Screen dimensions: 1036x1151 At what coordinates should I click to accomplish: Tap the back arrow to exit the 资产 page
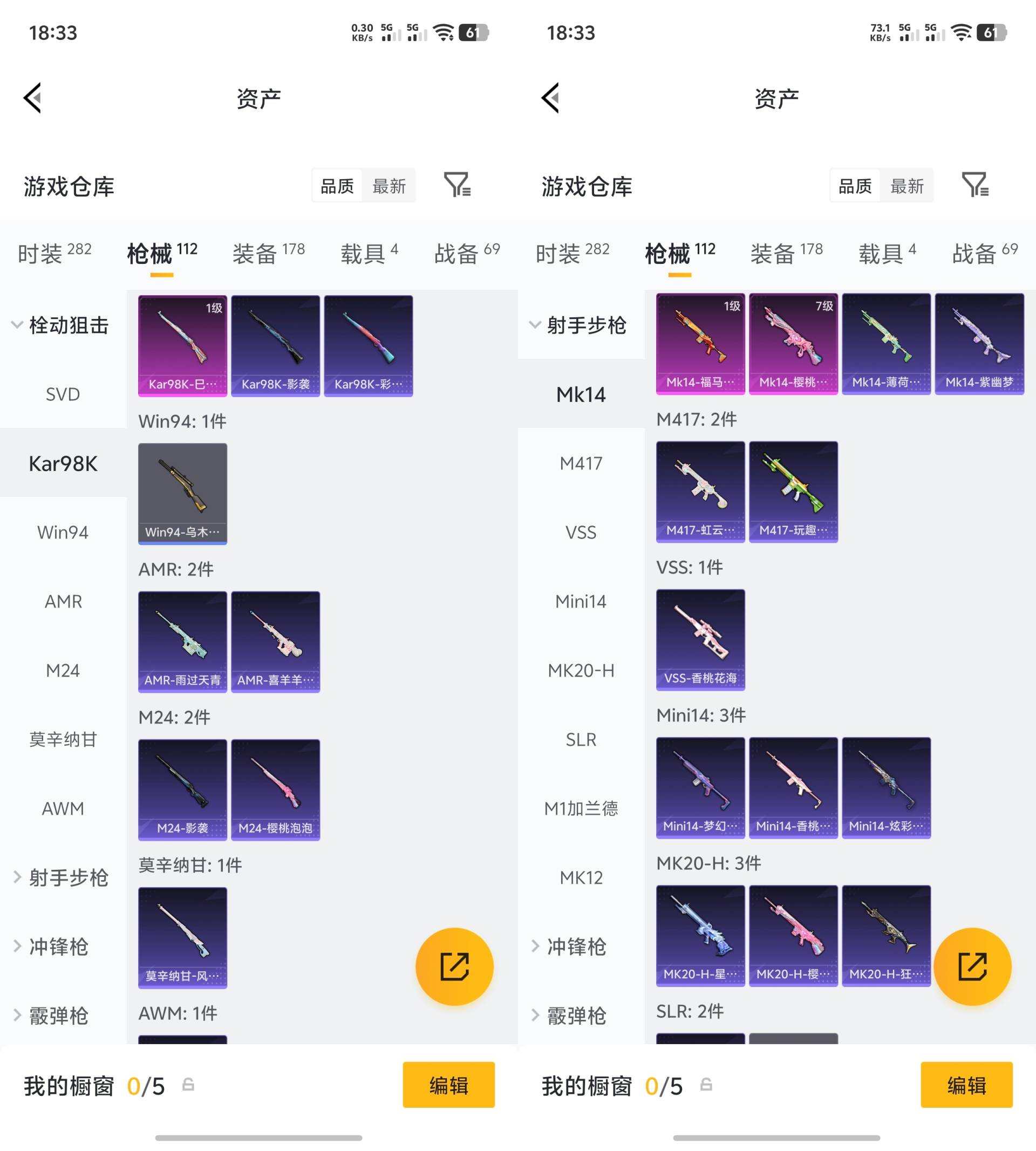[32, 97]
